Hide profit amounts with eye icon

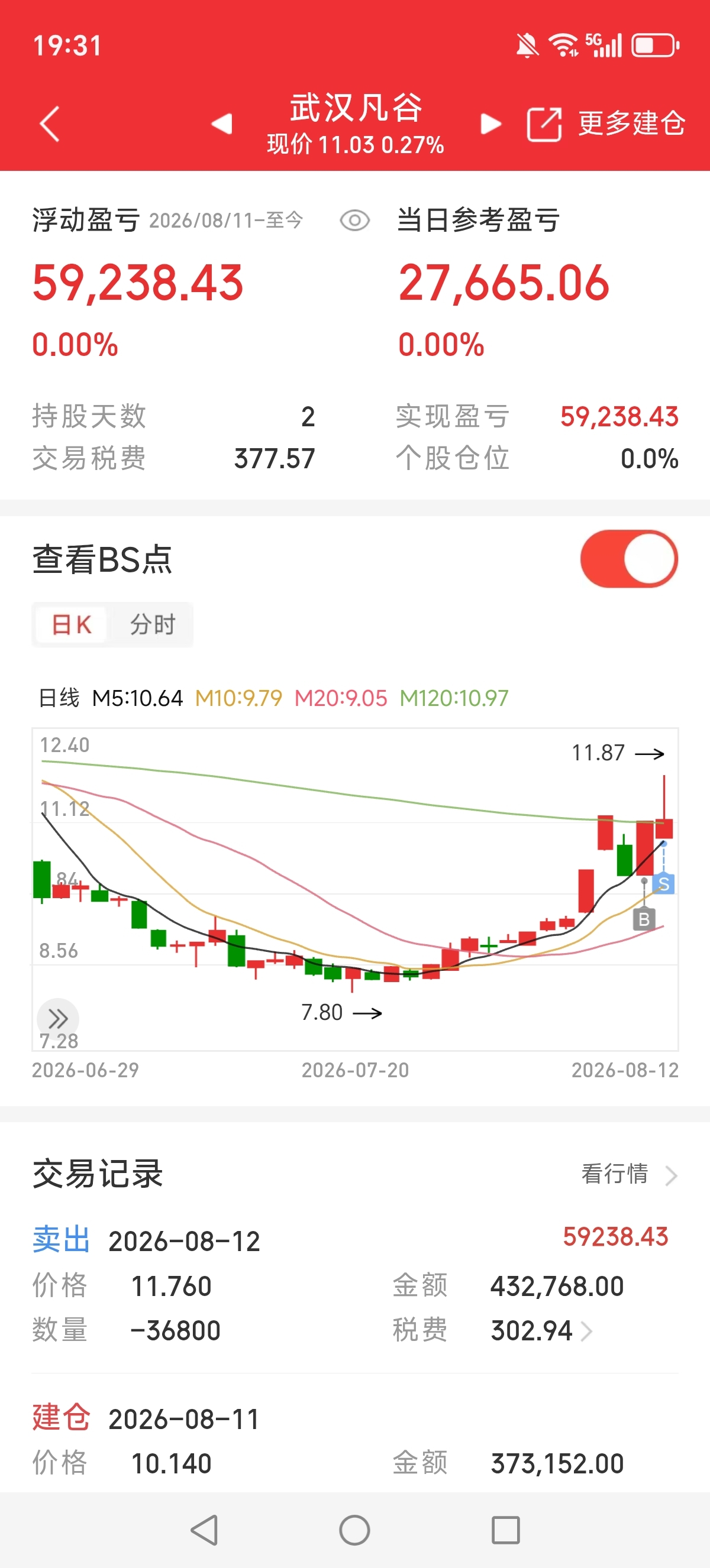coord(354,221)
